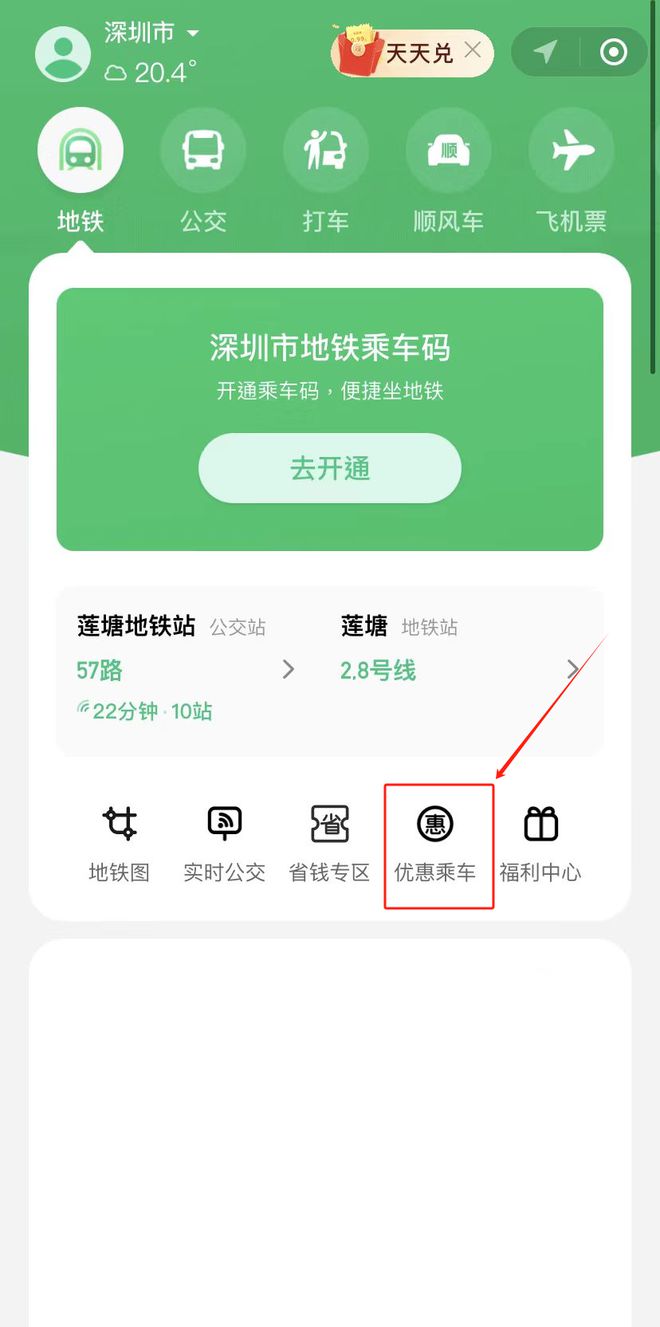Tap the mini program close circle icon

click(x=613, y=53)
